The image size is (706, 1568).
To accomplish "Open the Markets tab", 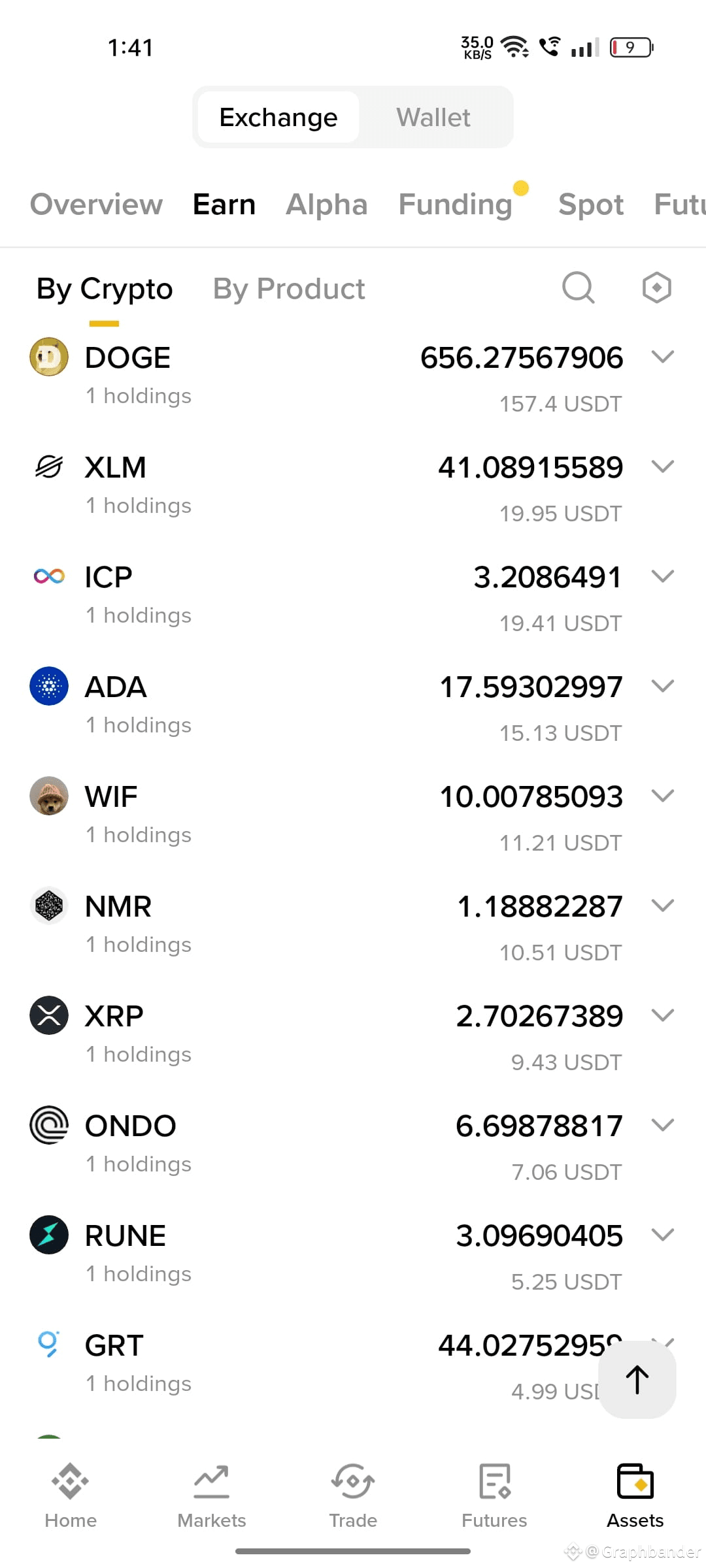I will (x=212, y=1496).
